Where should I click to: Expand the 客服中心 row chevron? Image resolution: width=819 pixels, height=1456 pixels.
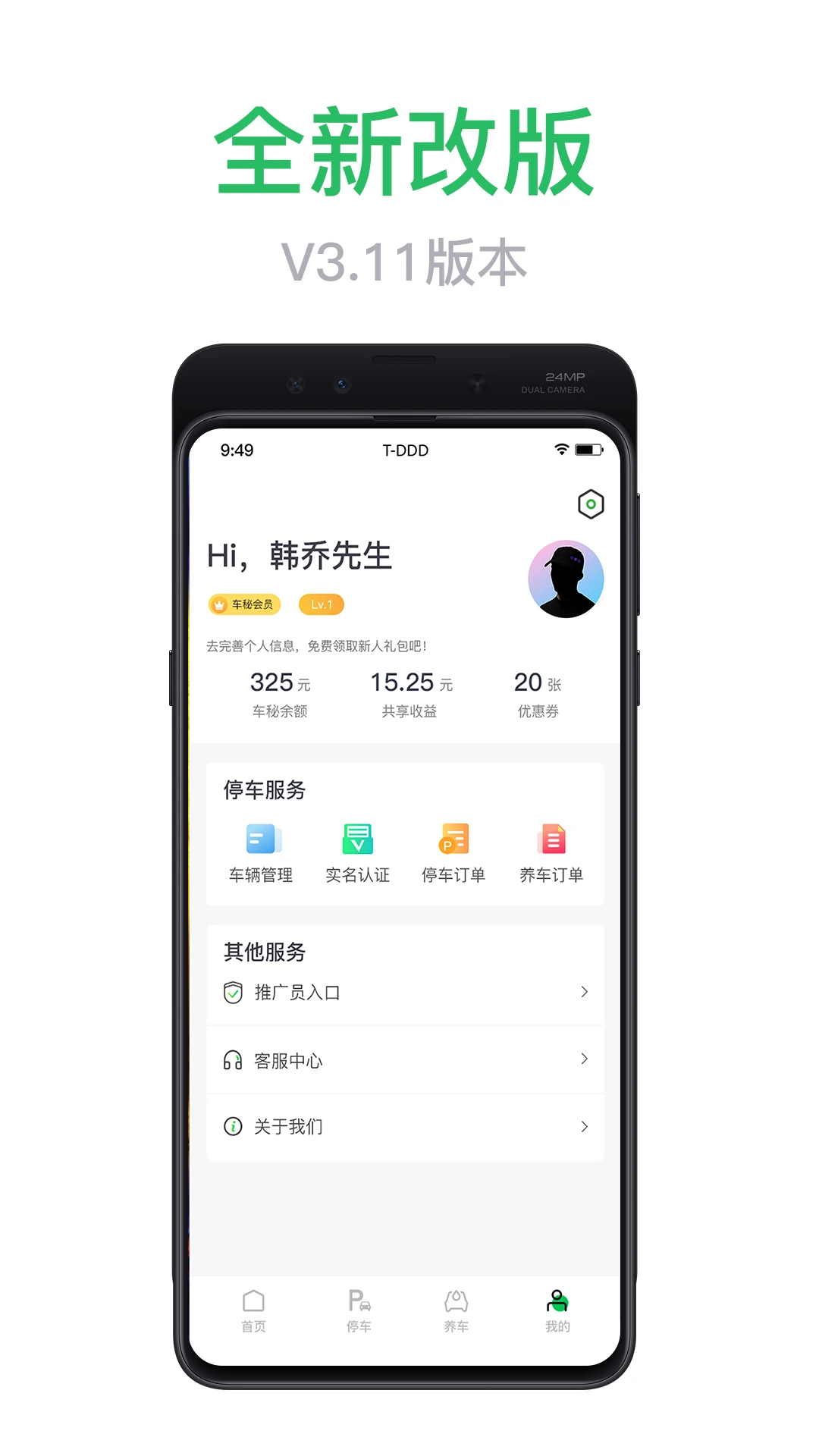click(584, 1059)
